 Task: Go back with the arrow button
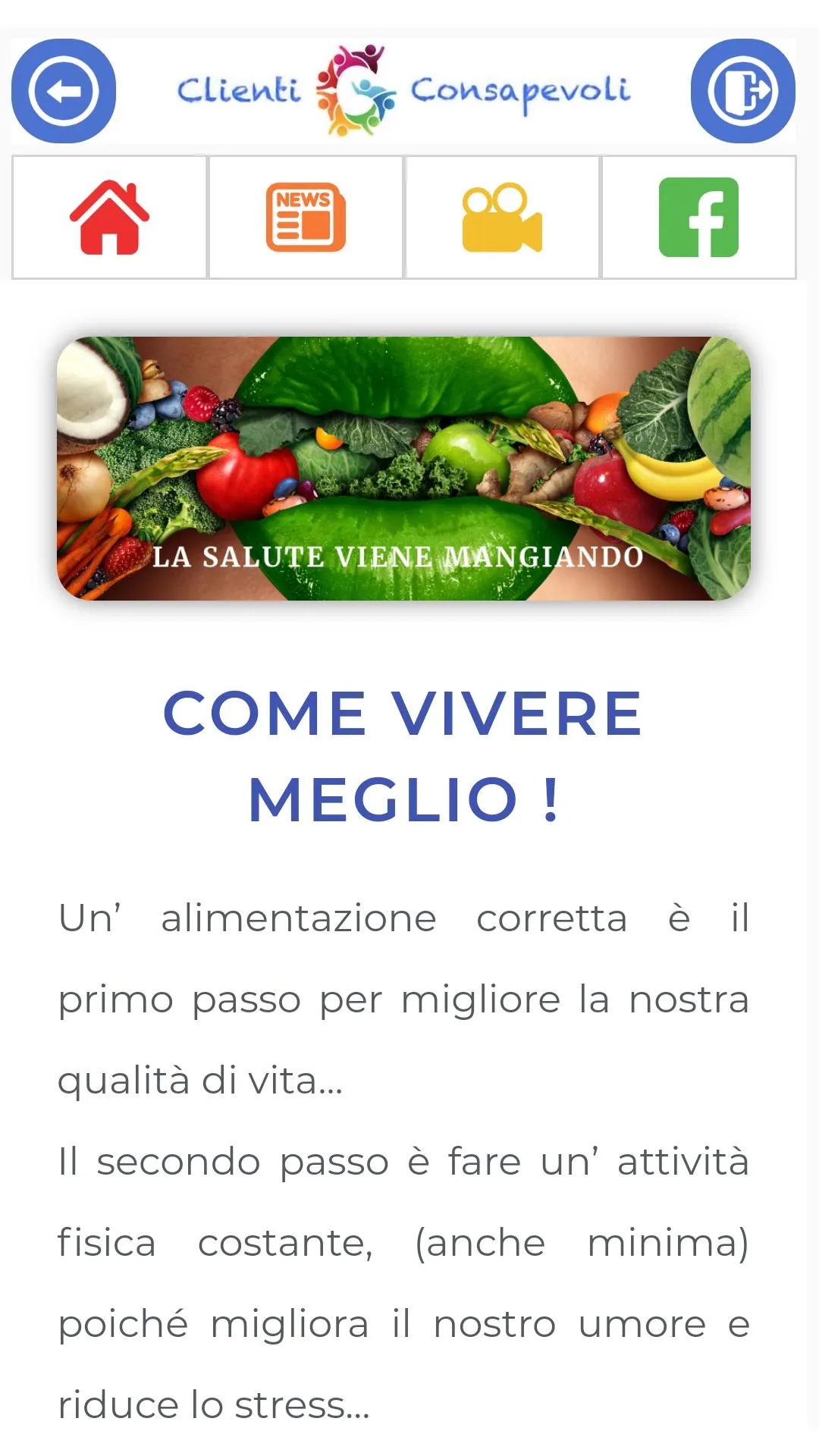[64, 91]
